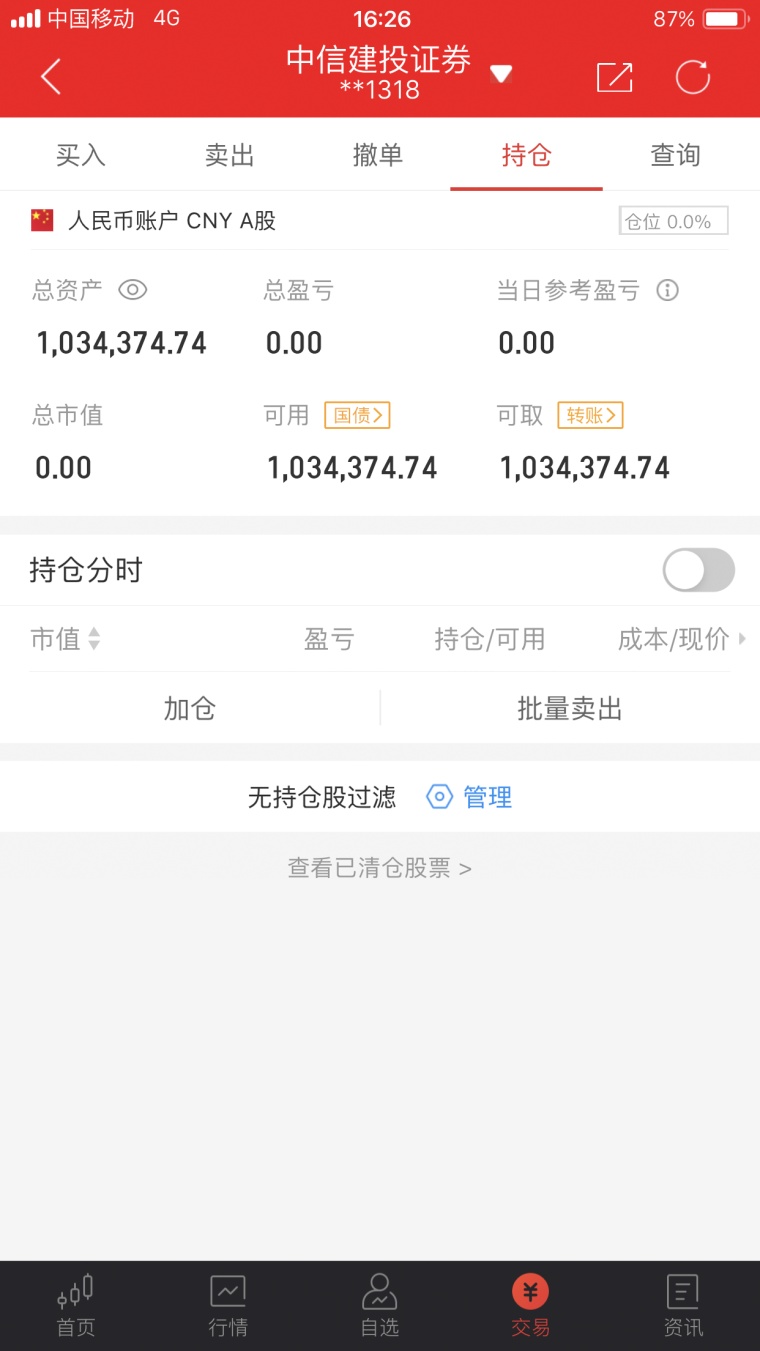This screenshot has height=1351, width=760.
Task: Switch to the 卖出 tab
Action: tap(229, 155)
